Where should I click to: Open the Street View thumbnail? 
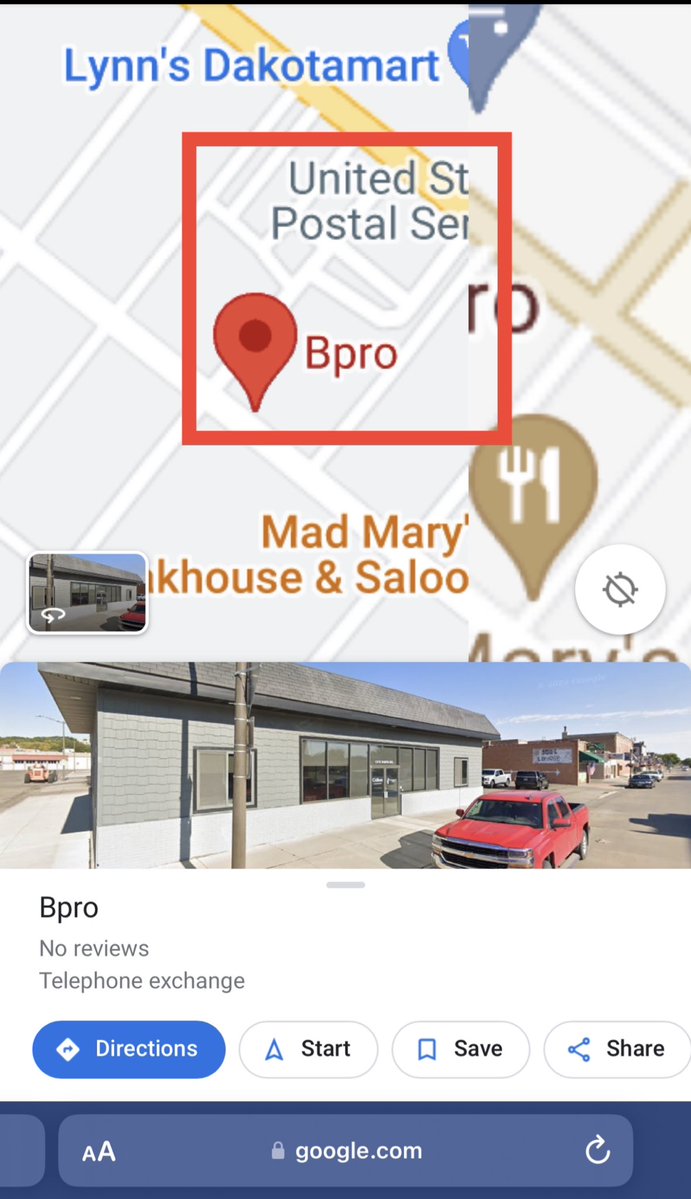point(87,593)
